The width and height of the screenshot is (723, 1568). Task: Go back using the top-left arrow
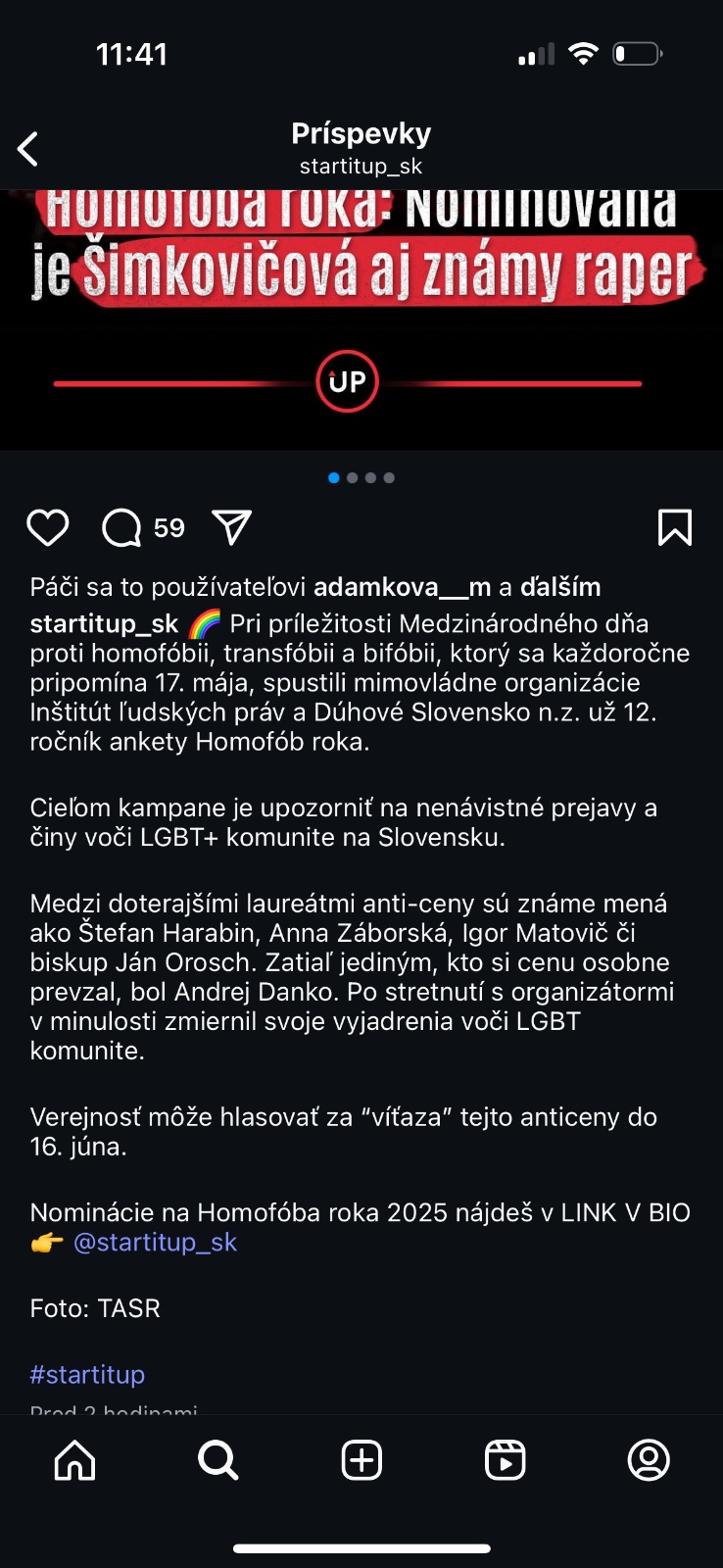click(x=28, y=149)
